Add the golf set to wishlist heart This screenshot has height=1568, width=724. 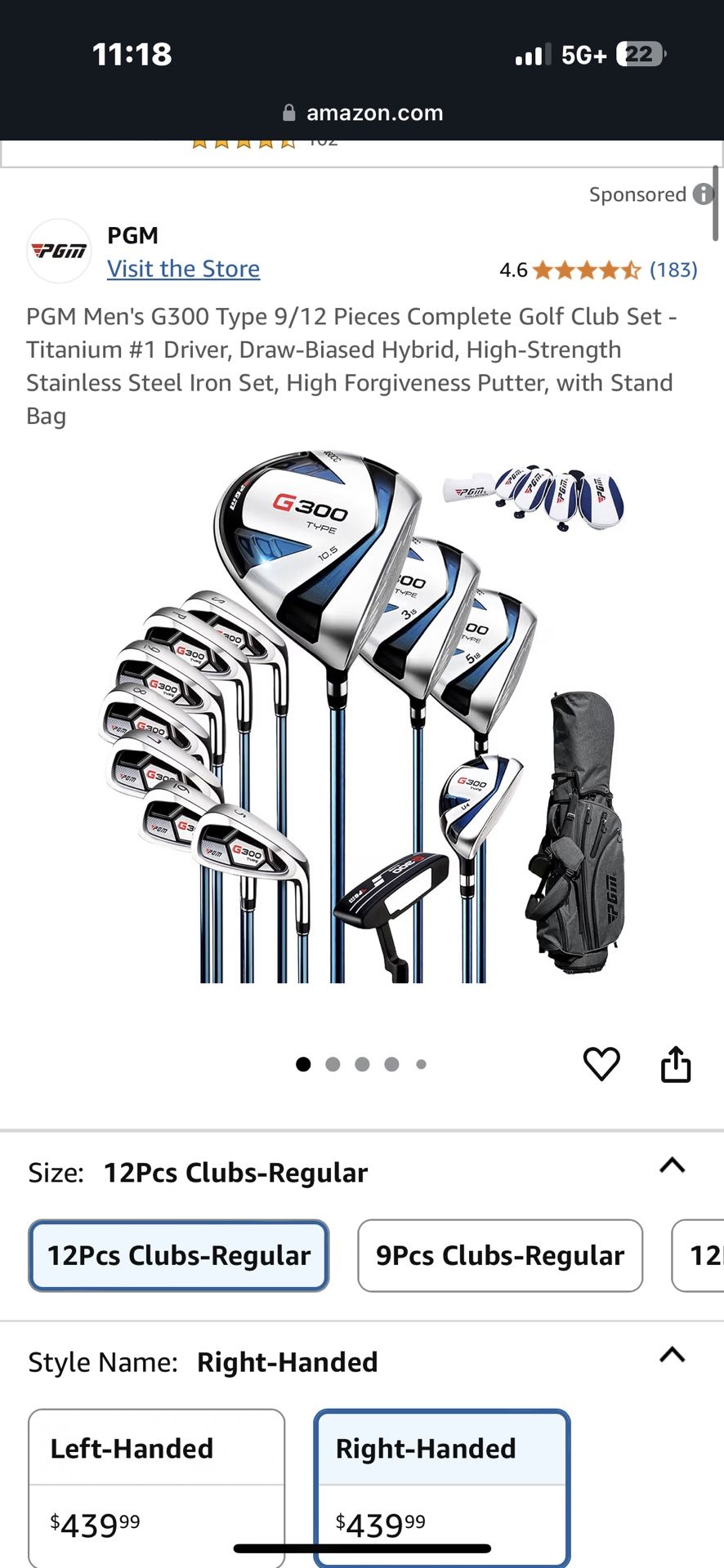(601, 1063)
